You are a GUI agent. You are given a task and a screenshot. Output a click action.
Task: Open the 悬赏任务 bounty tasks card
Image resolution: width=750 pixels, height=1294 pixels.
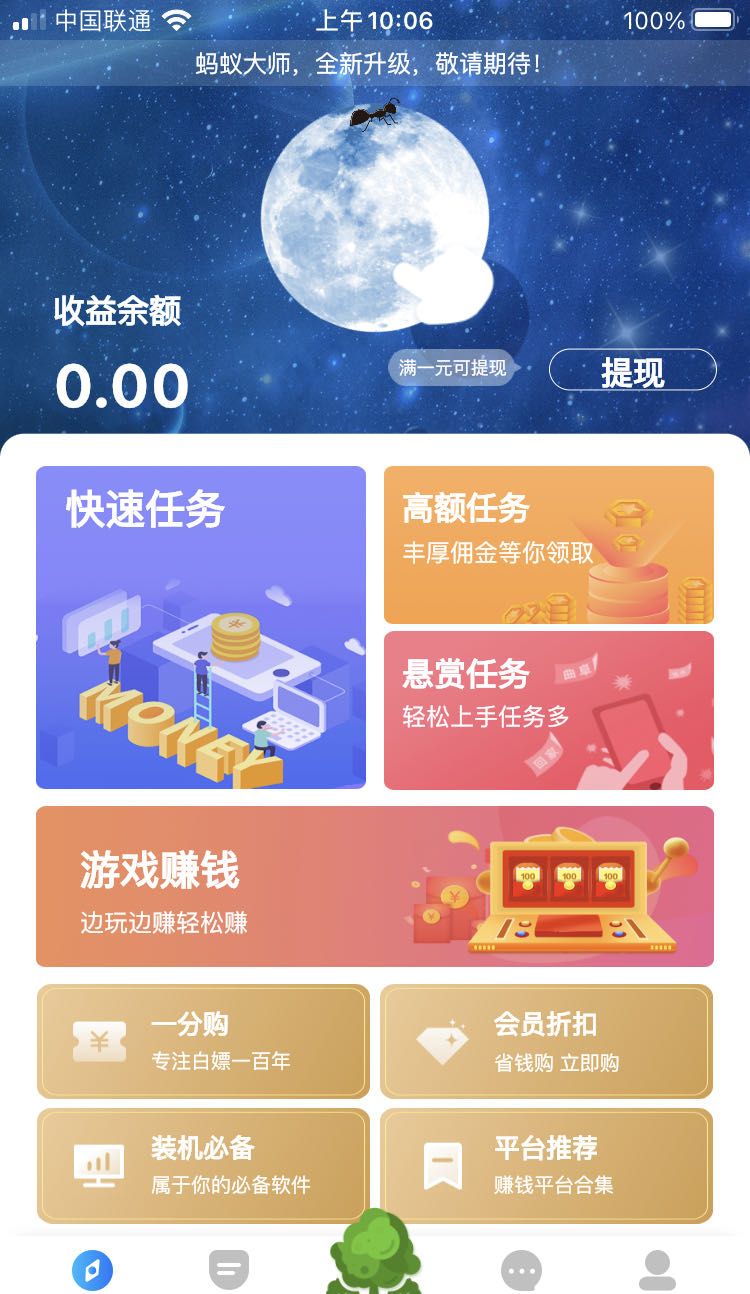(549, 710)
